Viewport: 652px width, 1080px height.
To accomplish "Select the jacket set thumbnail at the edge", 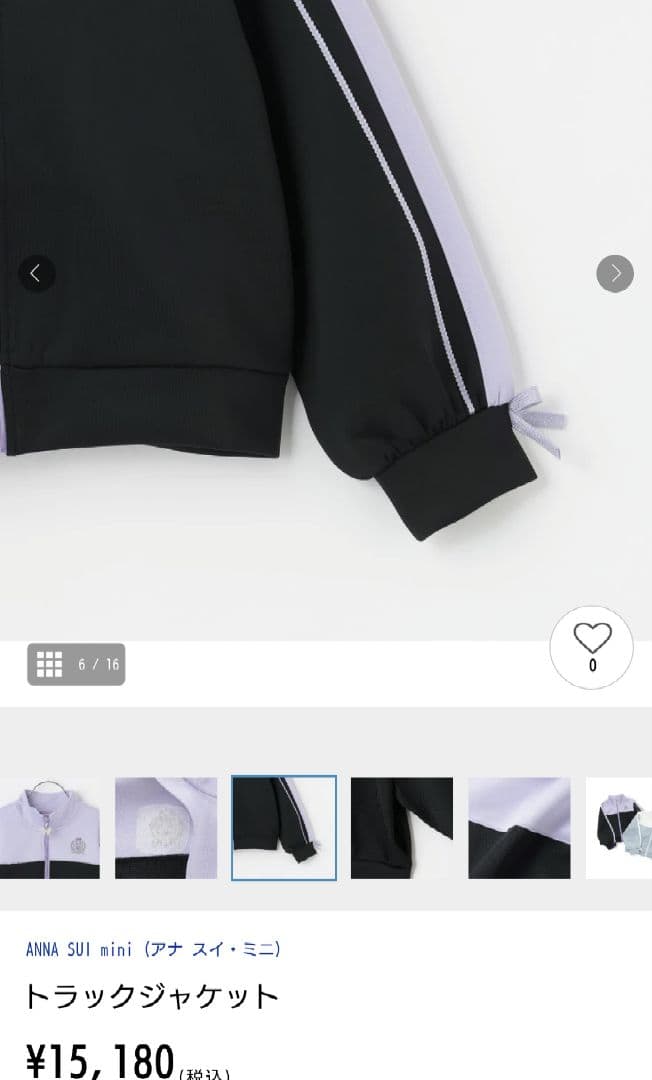I will pos(620,828).
